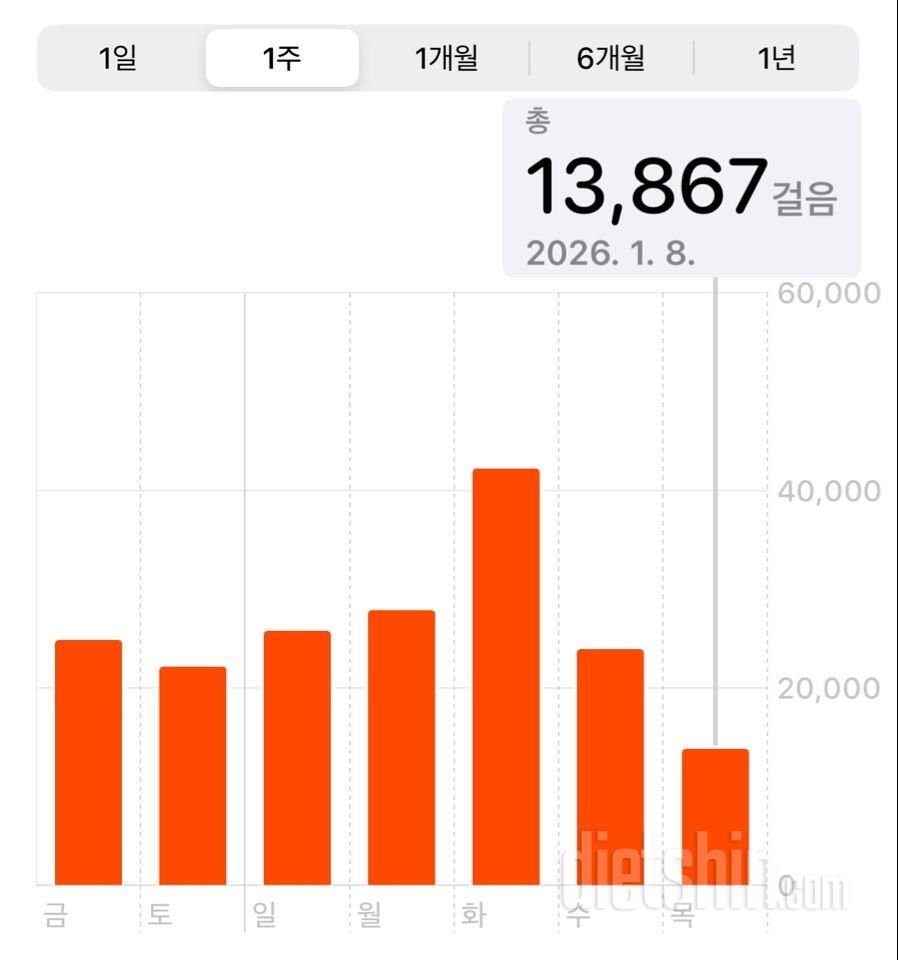Show the 1개월 step chart
The width and height of the screenshot is (898, 960).
447,59
